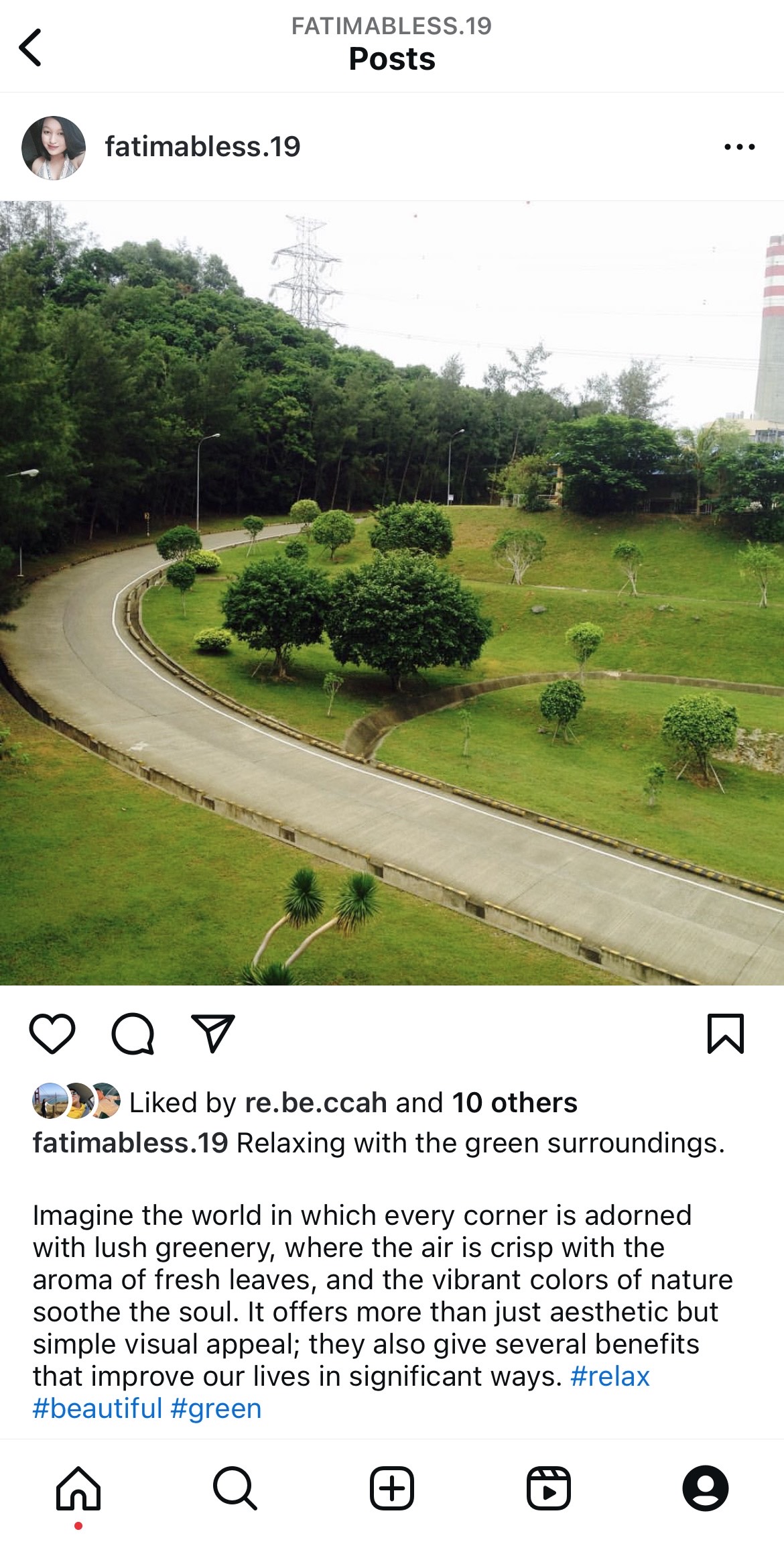This screenshot has height=1550, width=784.
Task: Switch to the Home feed tab
Action: click(78, 1488)
